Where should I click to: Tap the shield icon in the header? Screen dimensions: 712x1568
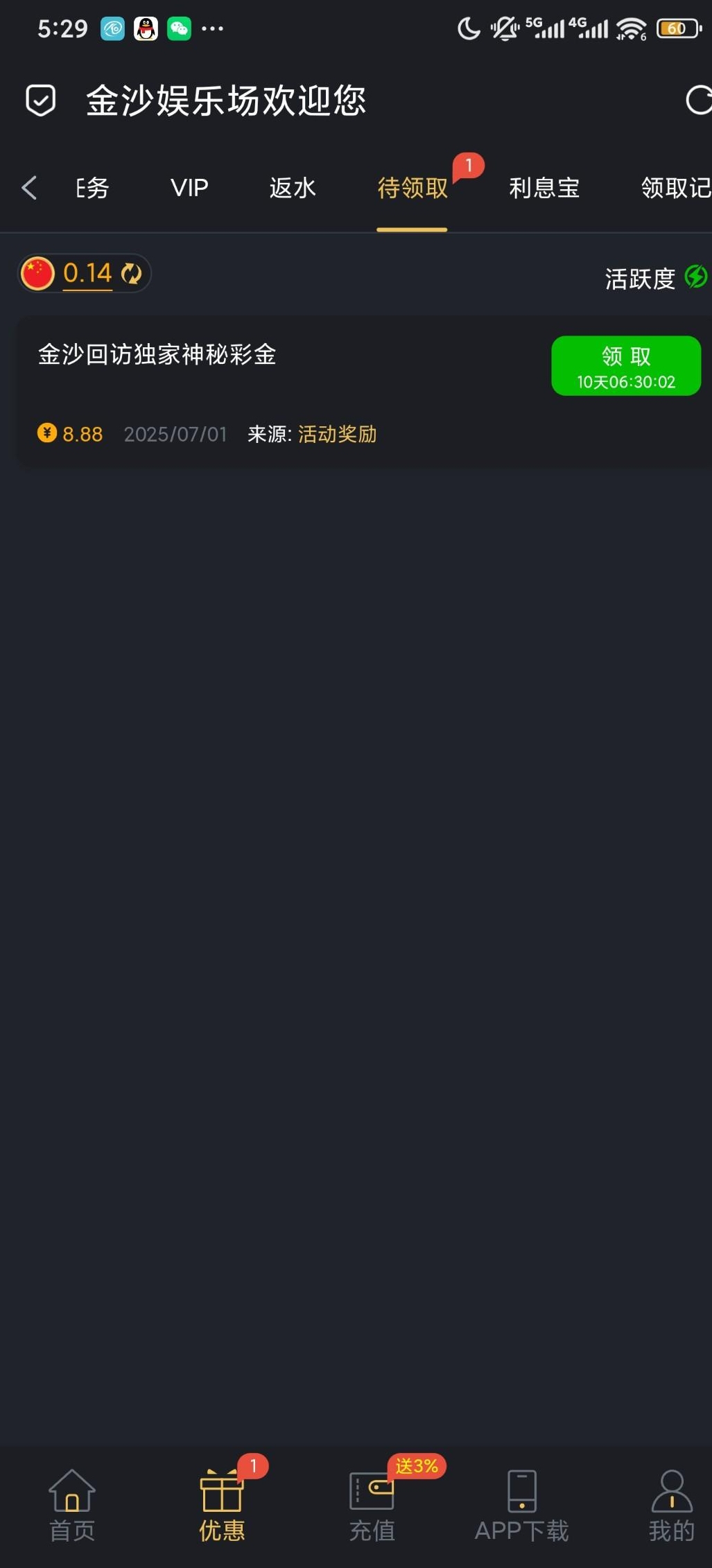pyautogui.click(x=40, y=101)
